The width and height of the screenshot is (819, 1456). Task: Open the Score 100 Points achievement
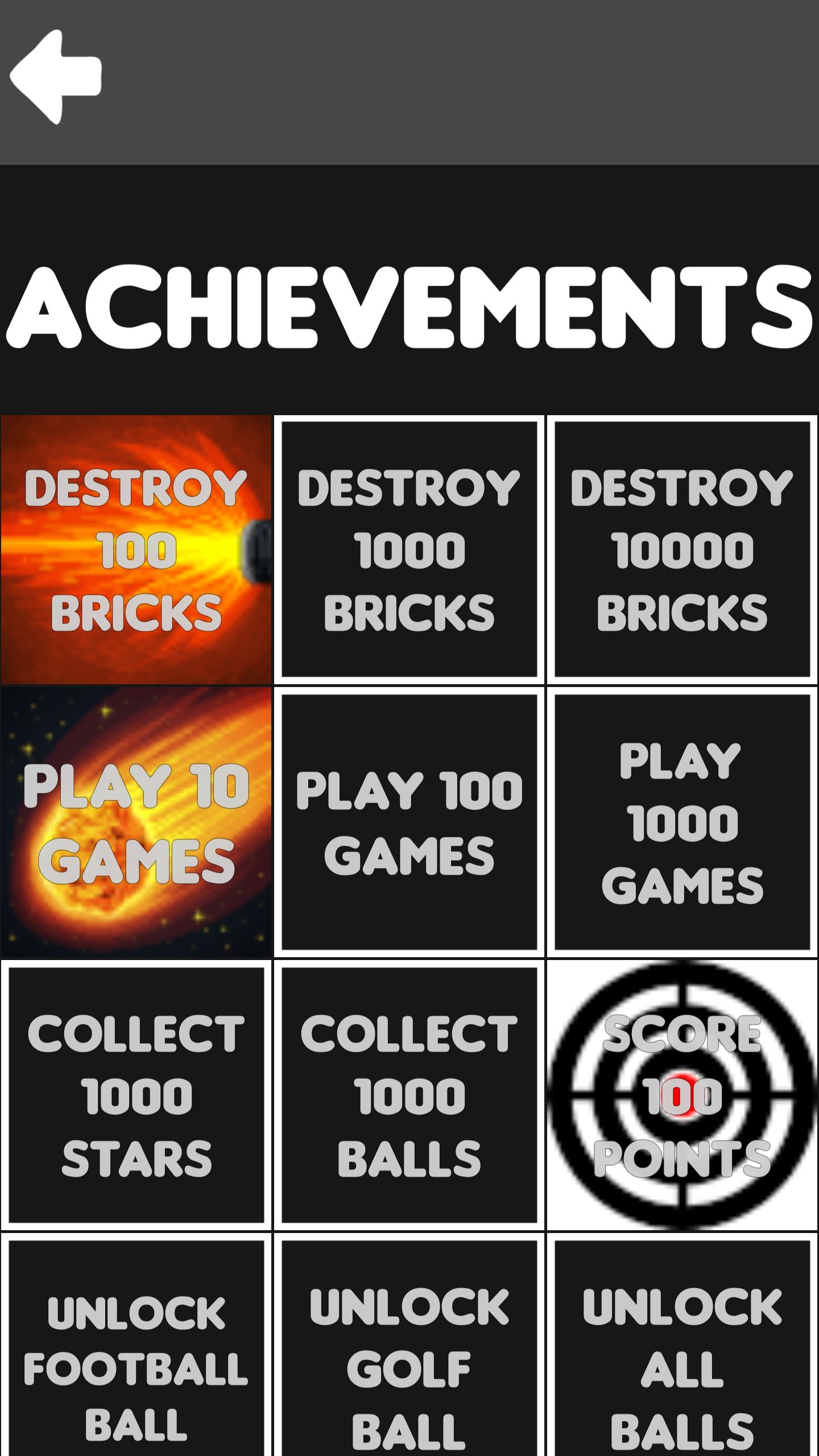pyautogui.click(x=682, y=1095)
